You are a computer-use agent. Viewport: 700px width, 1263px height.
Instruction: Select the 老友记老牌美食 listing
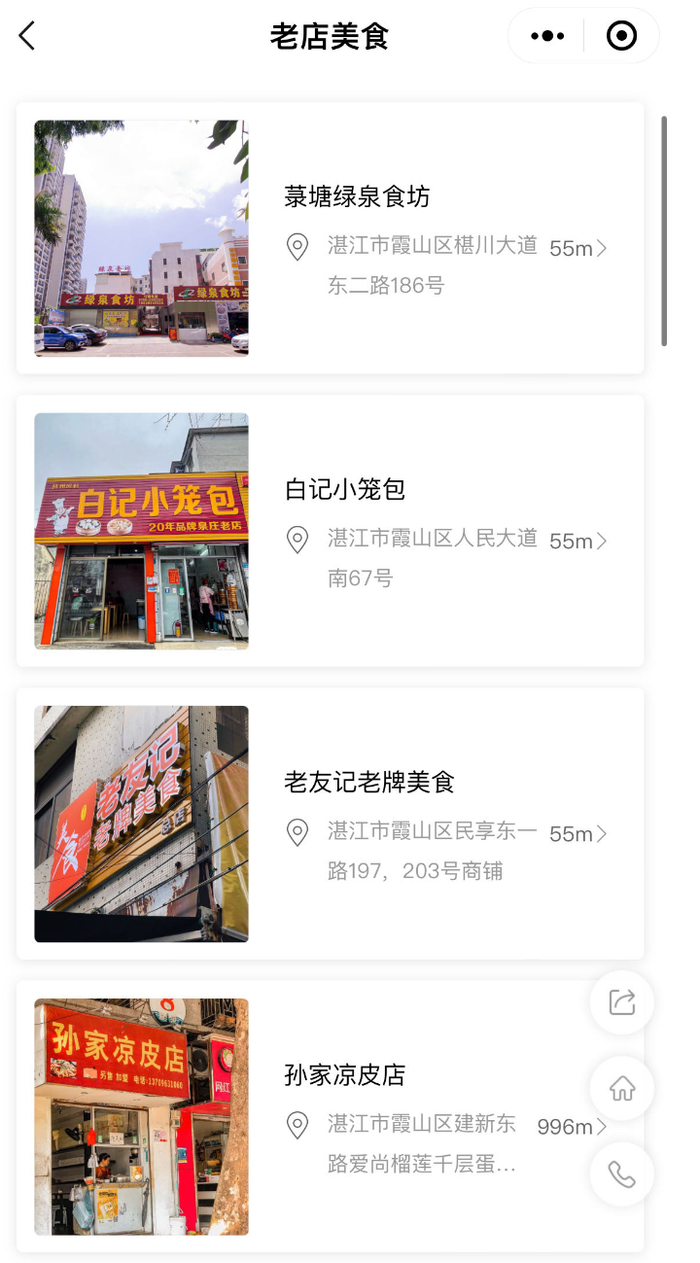[330, 823]
